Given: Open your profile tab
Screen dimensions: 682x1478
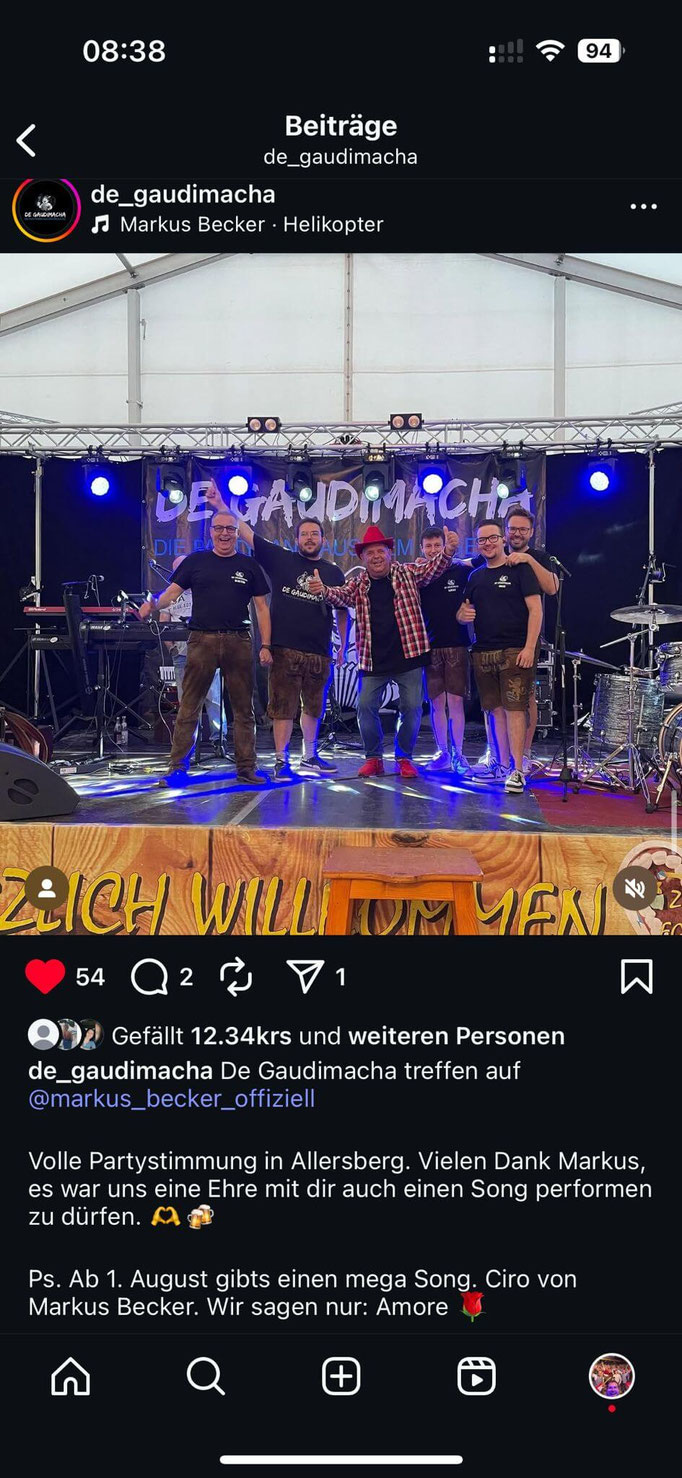Looking at the screenshot, I should click(x=611, y=1376).
